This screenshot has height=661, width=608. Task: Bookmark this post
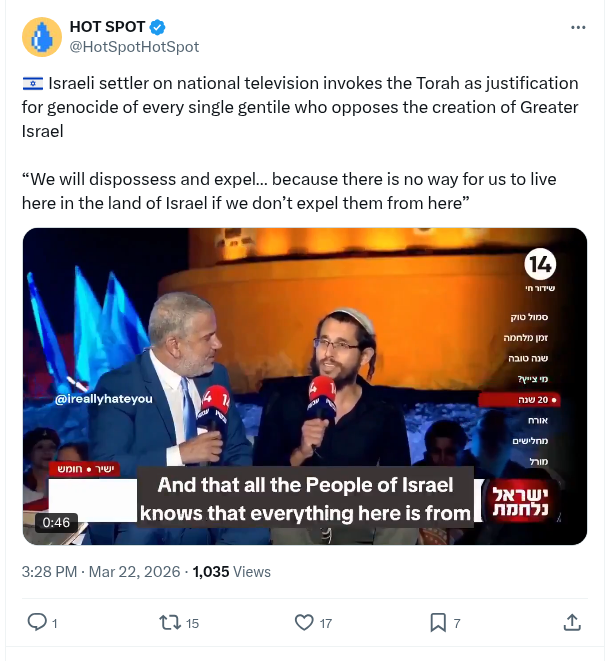click(x=437, y=622)
